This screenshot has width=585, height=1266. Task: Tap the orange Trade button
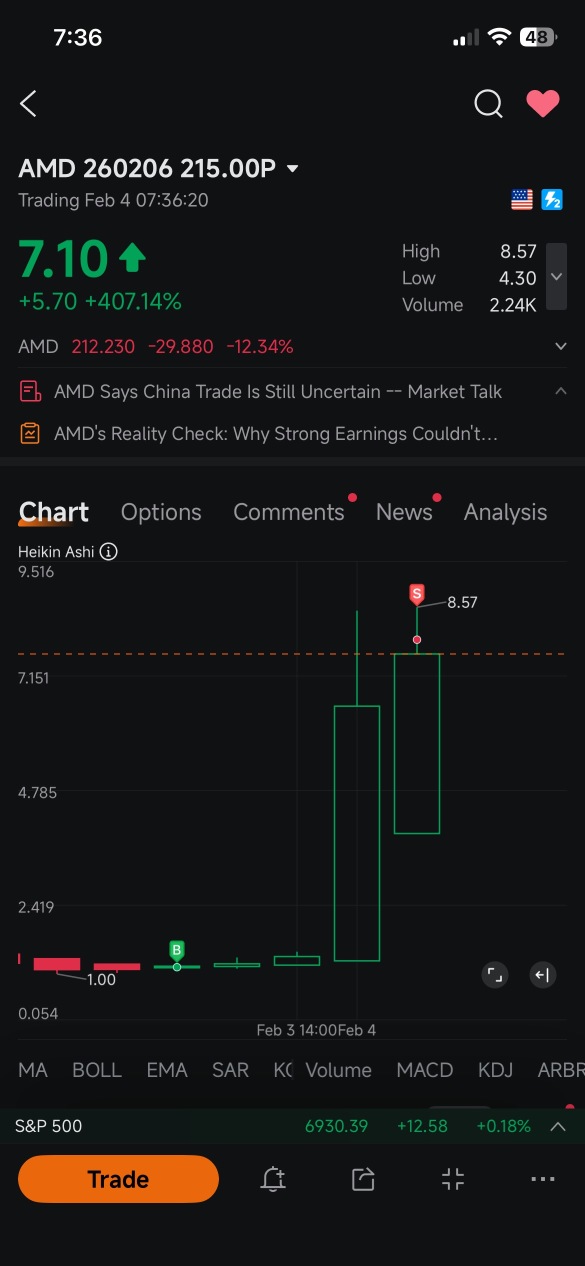(x=118, y=1179)
